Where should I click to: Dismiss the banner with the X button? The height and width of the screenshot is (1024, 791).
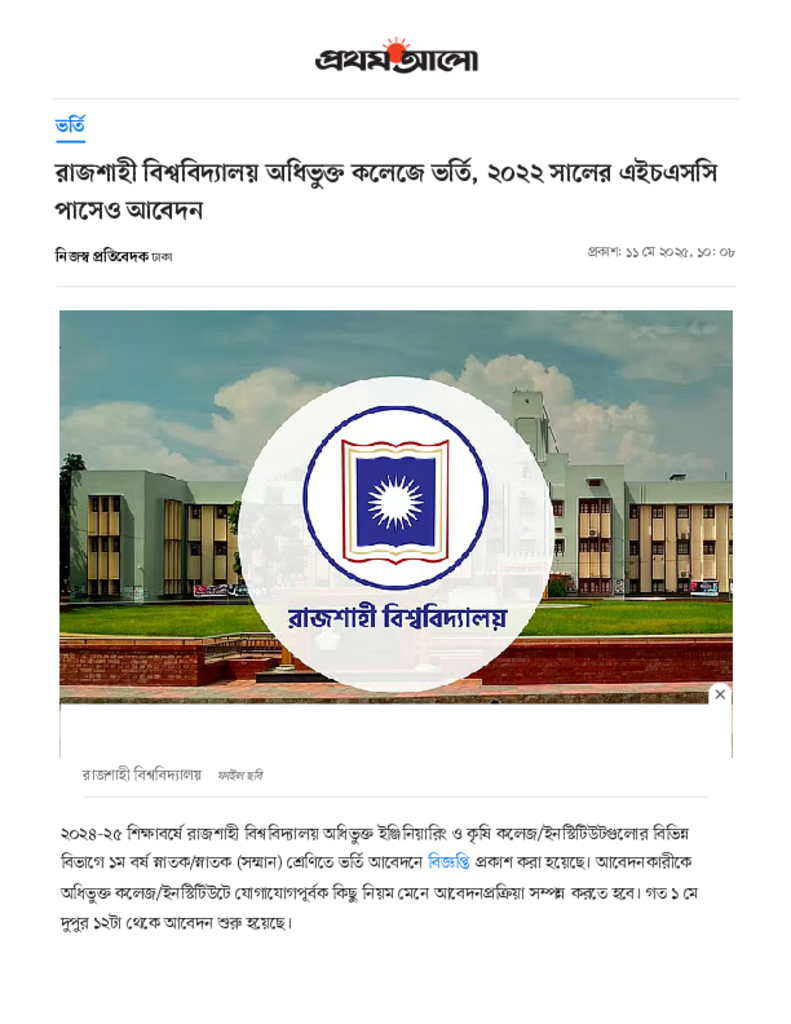(x=719, y=694)
